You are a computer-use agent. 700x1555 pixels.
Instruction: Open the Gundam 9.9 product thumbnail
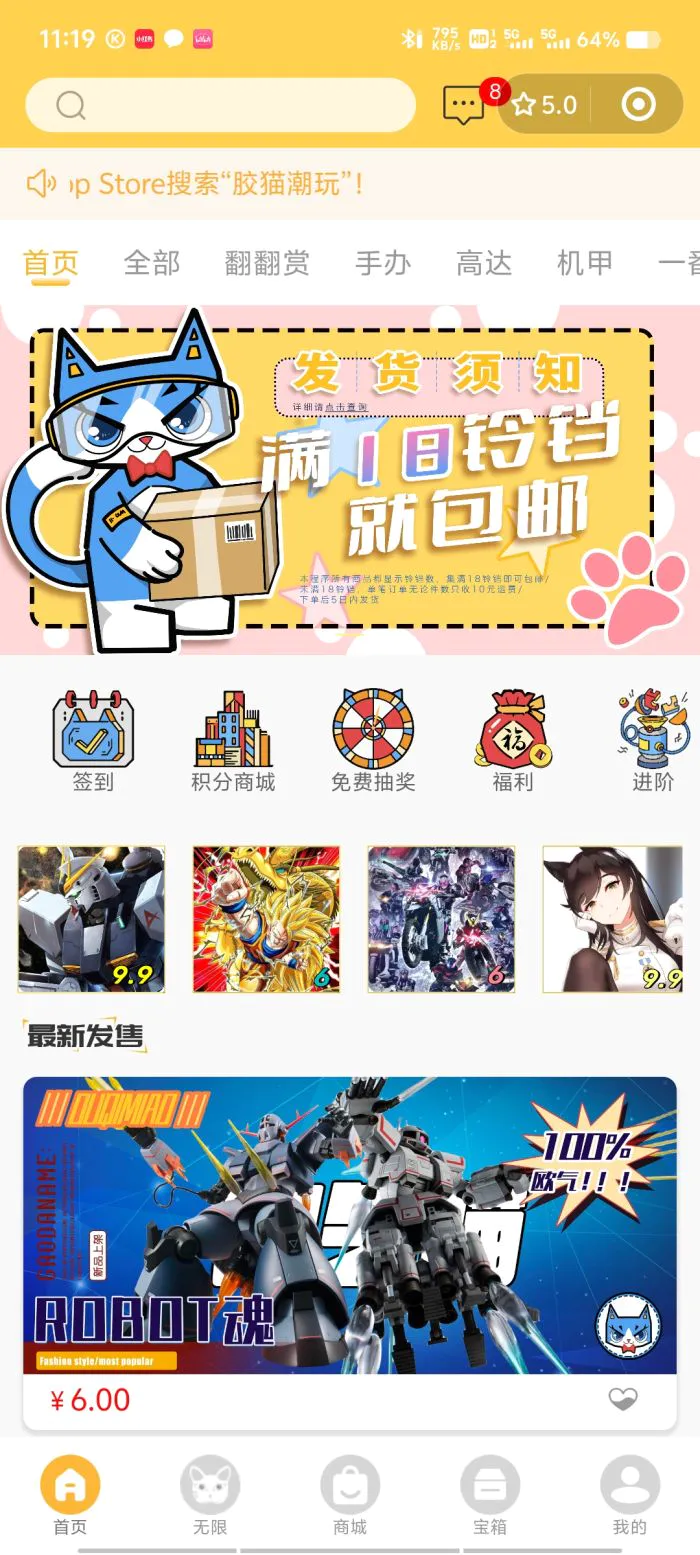click(91, 919)
